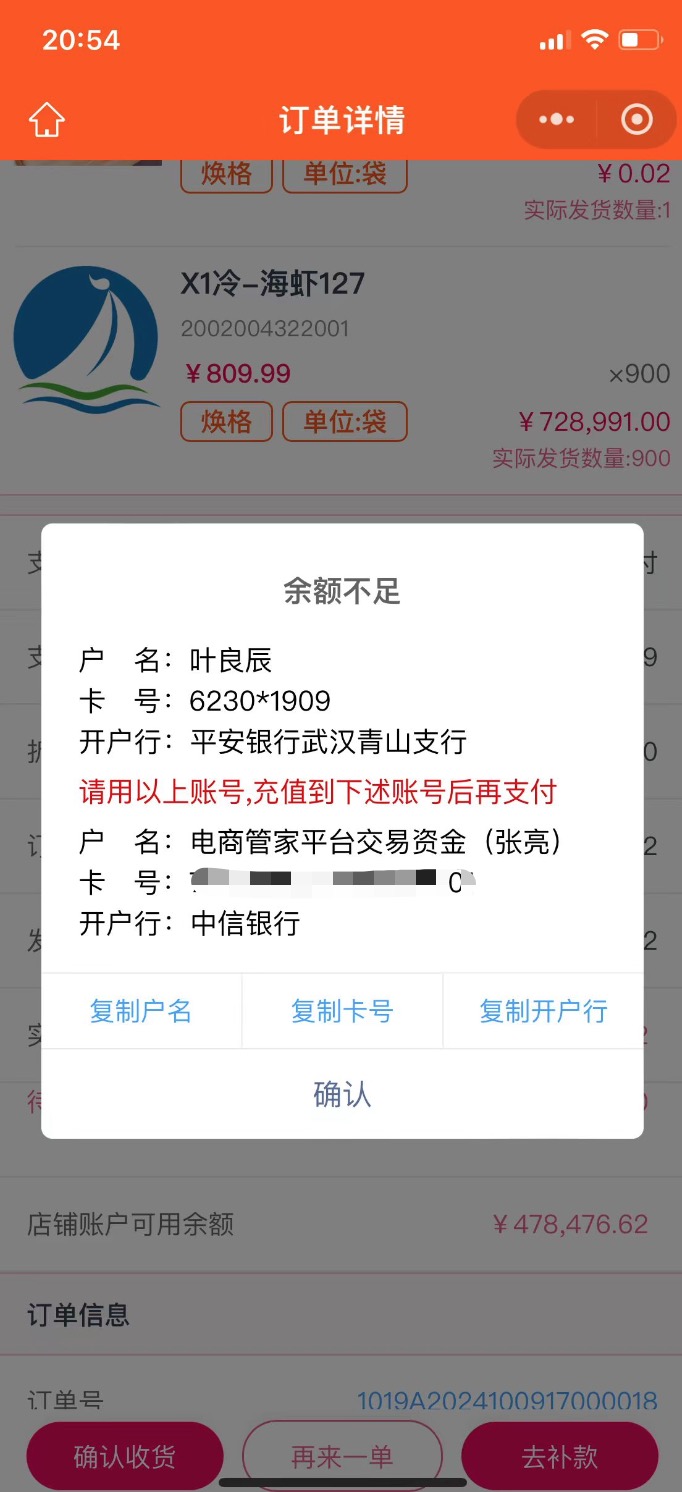
Task: Go to the home icon
Action: (x=47, y=120)
